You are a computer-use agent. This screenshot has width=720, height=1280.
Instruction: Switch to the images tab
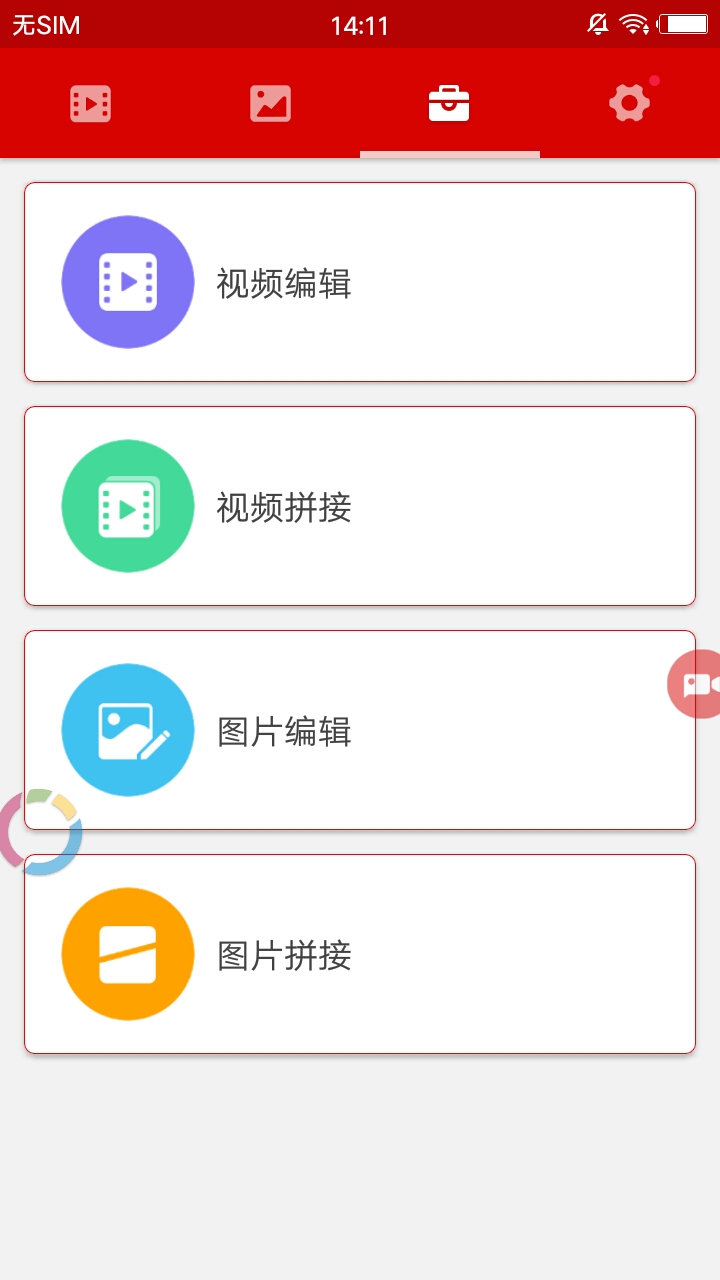(x=270, y=103)
